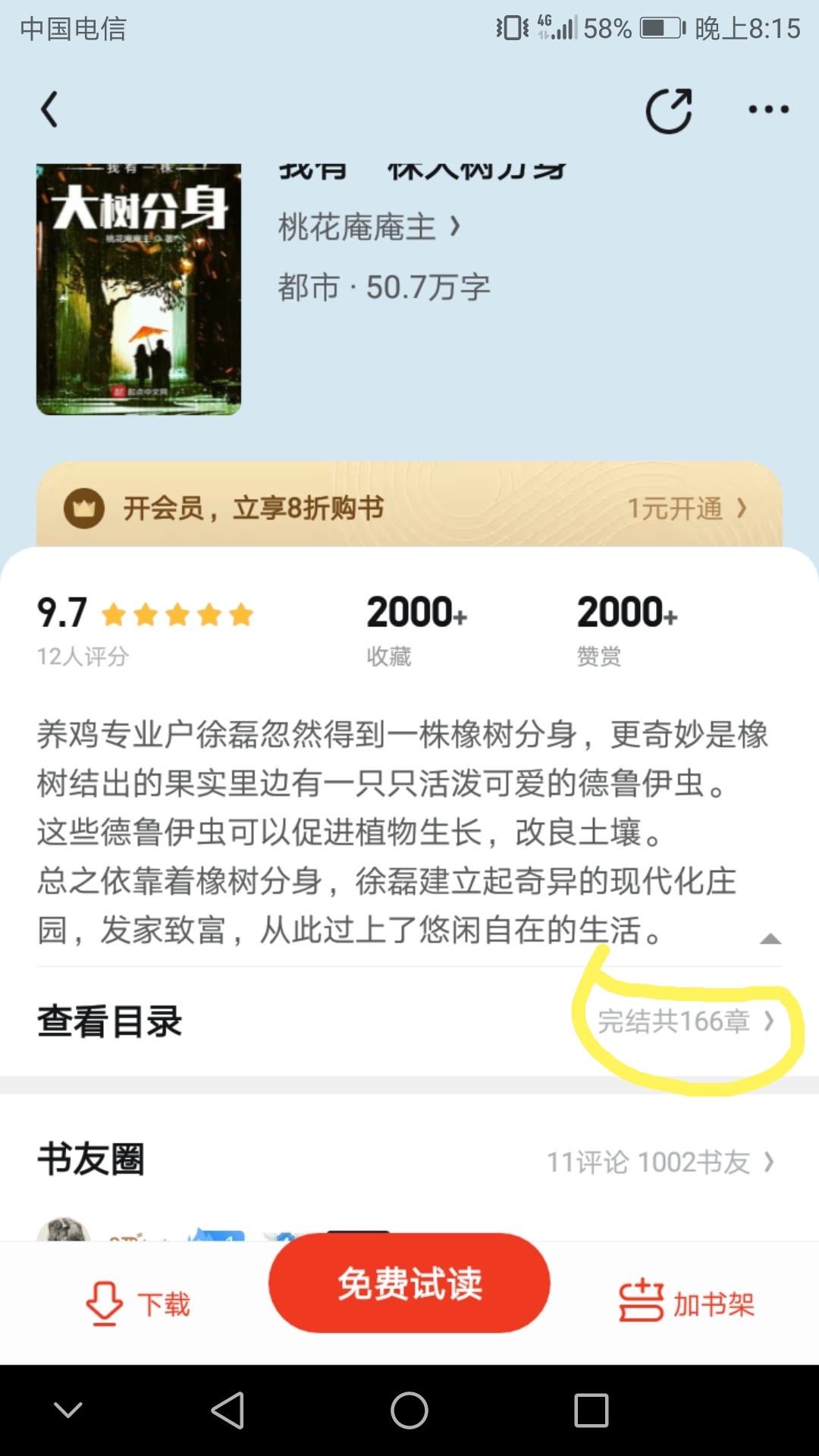Add the book with 加书架
819x1456 pixels.
coord(687,1304)
